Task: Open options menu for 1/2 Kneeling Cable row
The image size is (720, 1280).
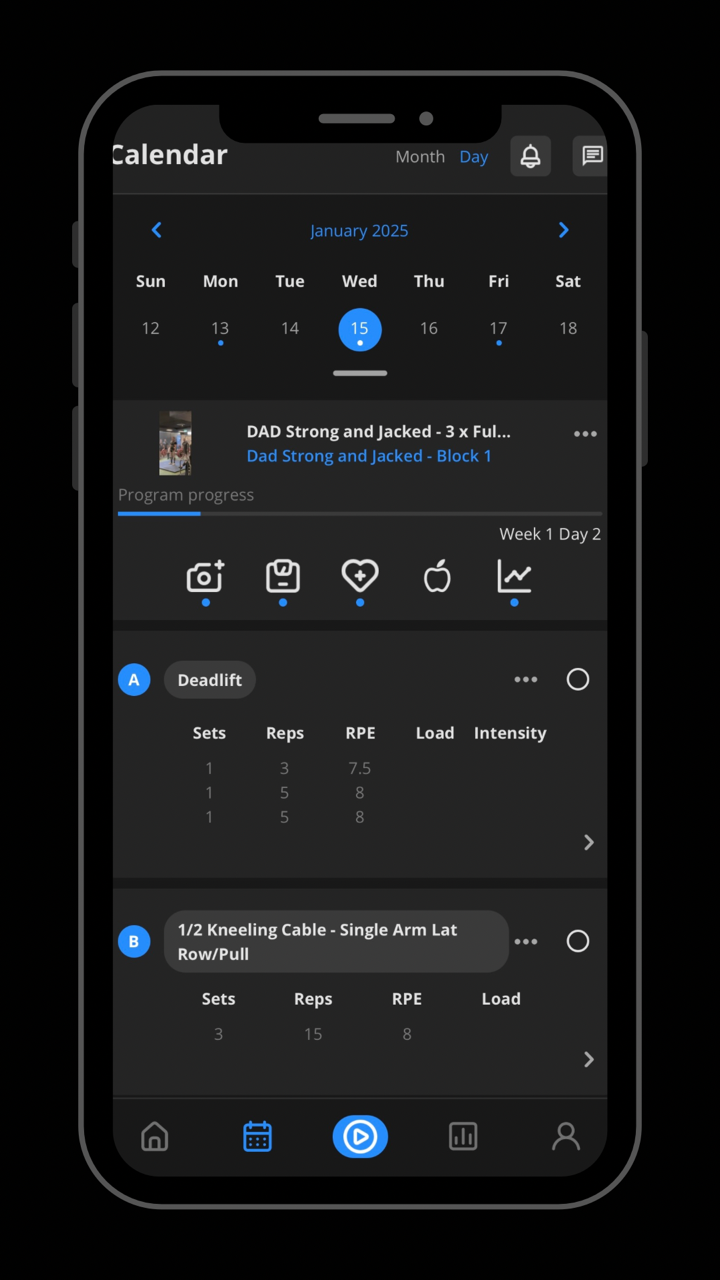Action: pyautogui.click(x=526, y=942)
